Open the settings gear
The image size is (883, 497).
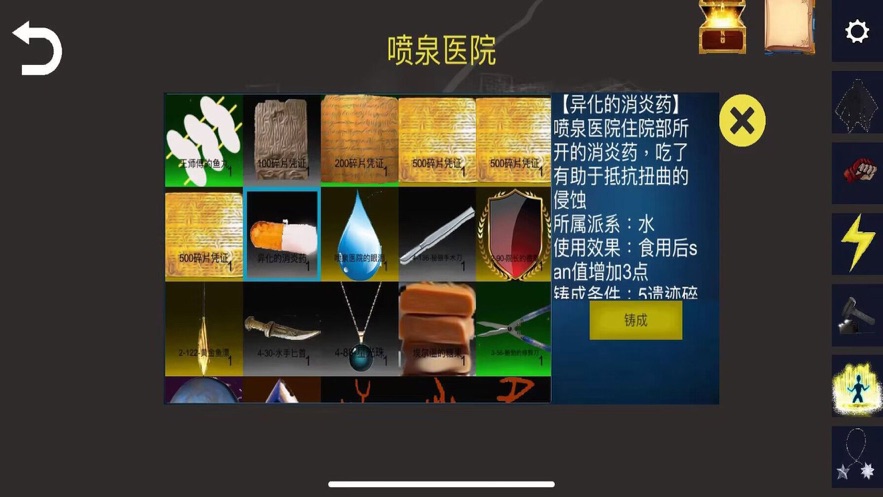[857, 31]
